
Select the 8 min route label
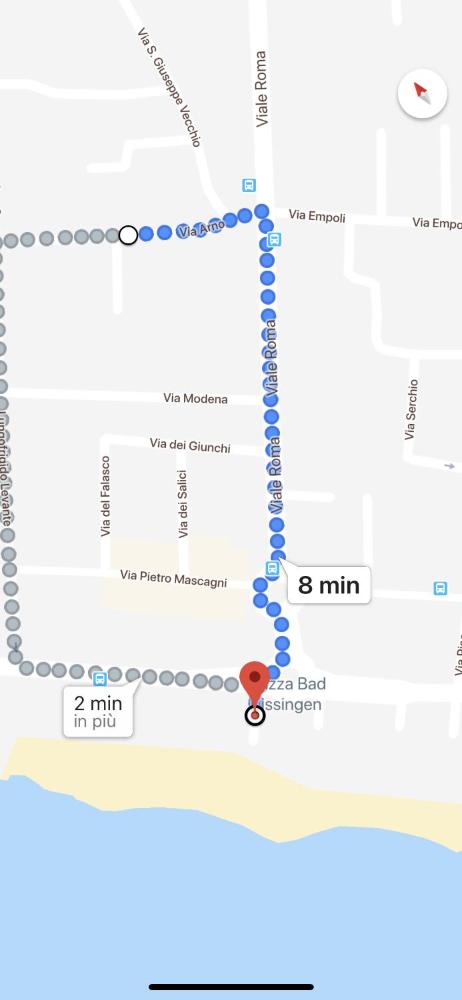329,585
